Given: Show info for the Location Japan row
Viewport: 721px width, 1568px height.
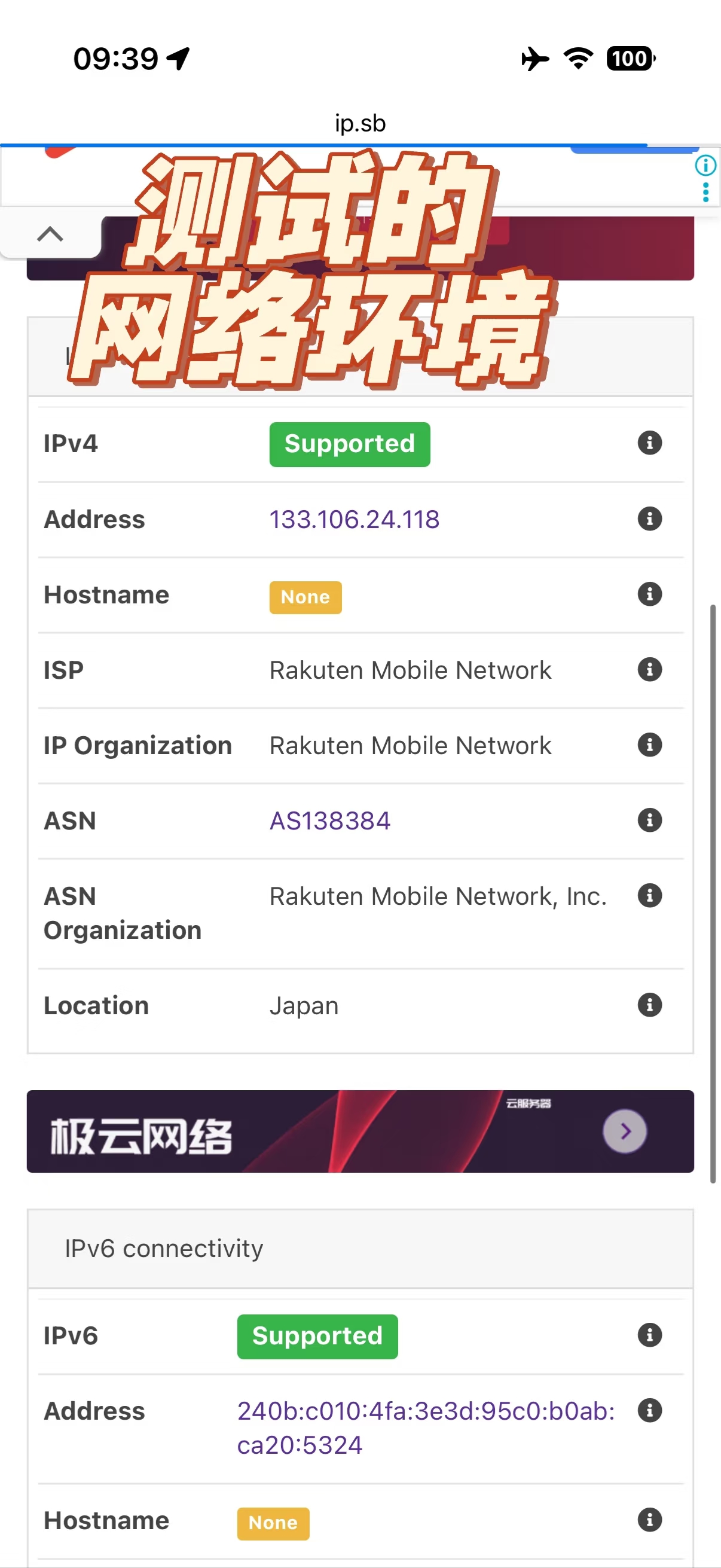Looking at the screenshot, I should pos(649,1005).
